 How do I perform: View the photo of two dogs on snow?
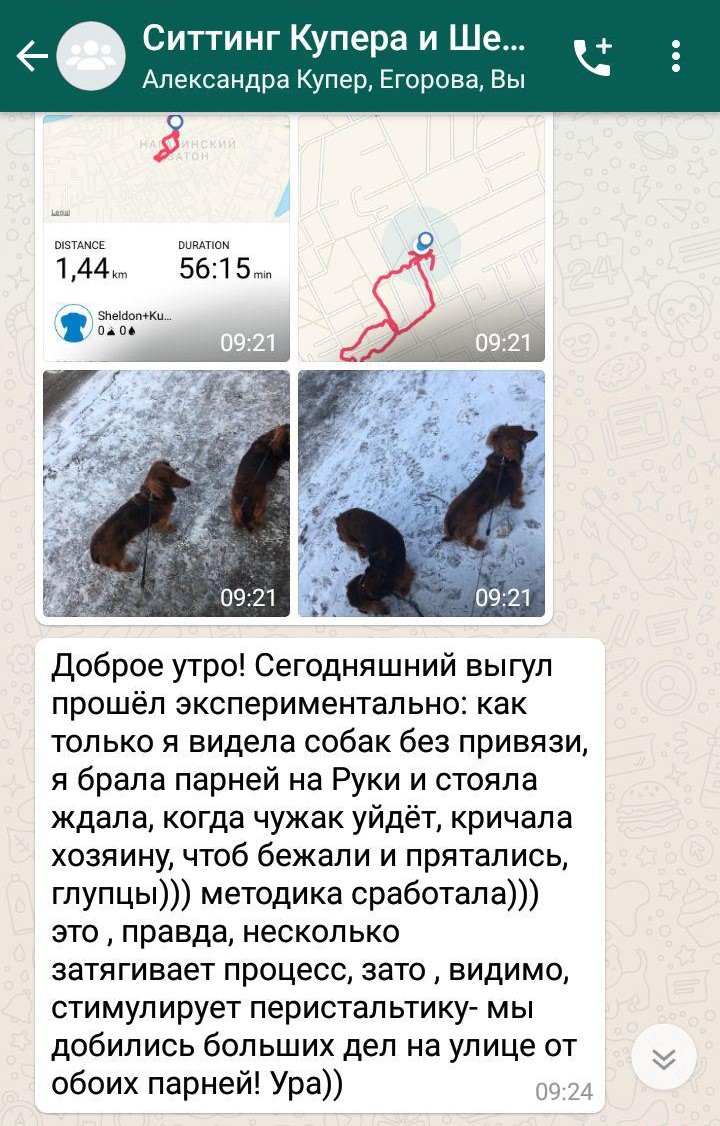click(x=421, y=493)
